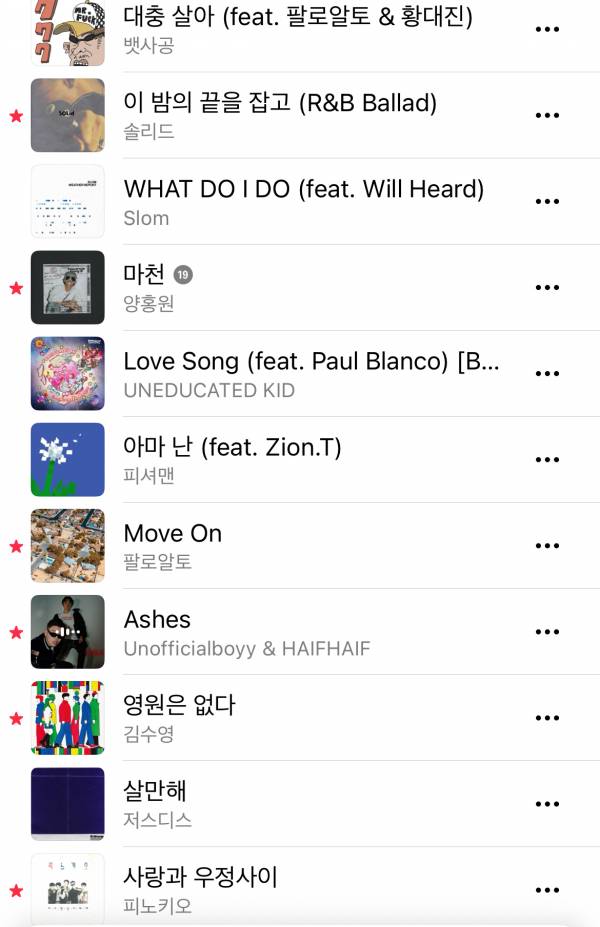Open more options for WHAT DO I DO
Viewport: 600px width, 927px height.
[x=547, y=201]
